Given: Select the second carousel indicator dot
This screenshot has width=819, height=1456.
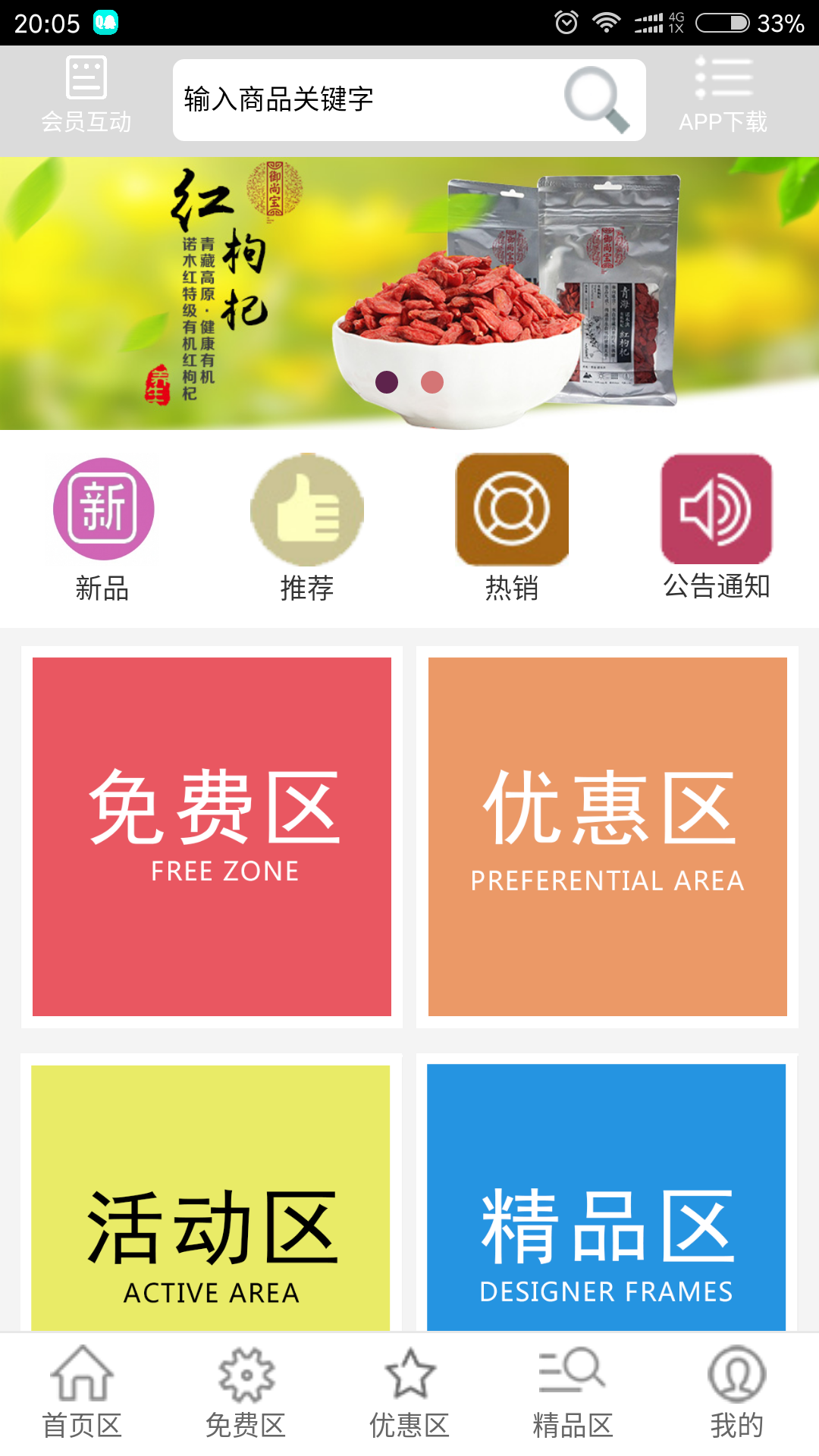Looking at the screenshot, I should click(x=431, y=383).
